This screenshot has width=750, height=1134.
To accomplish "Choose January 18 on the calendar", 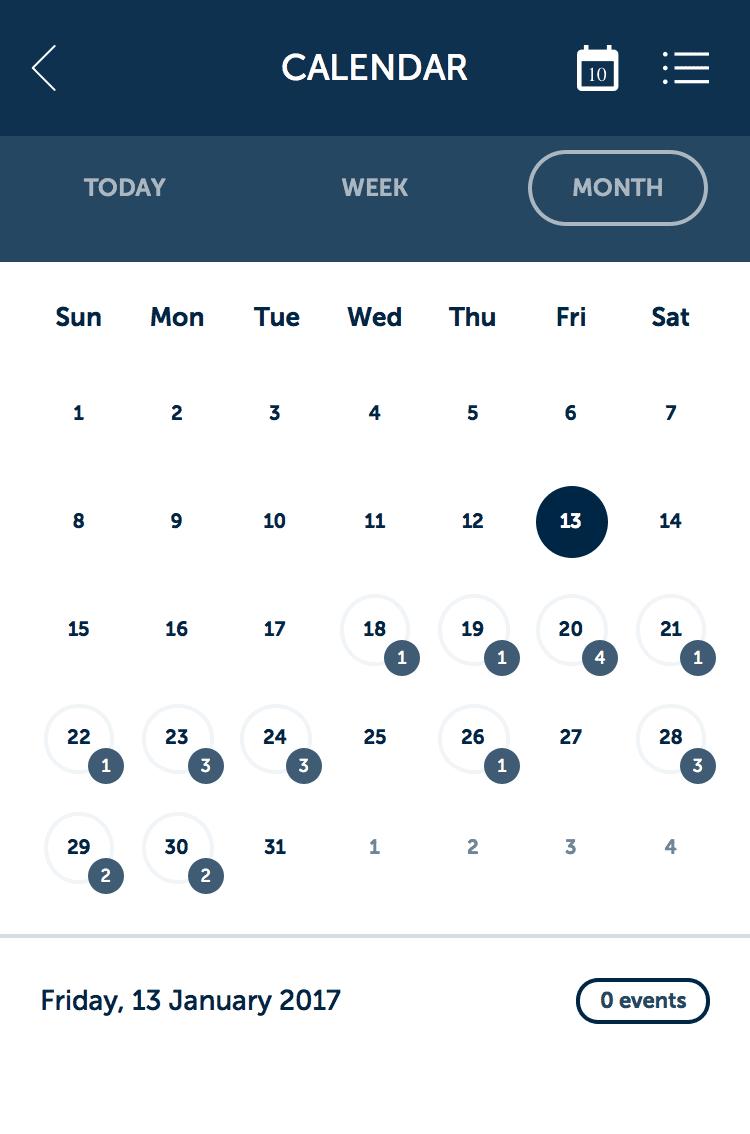I will click(375, 629).
